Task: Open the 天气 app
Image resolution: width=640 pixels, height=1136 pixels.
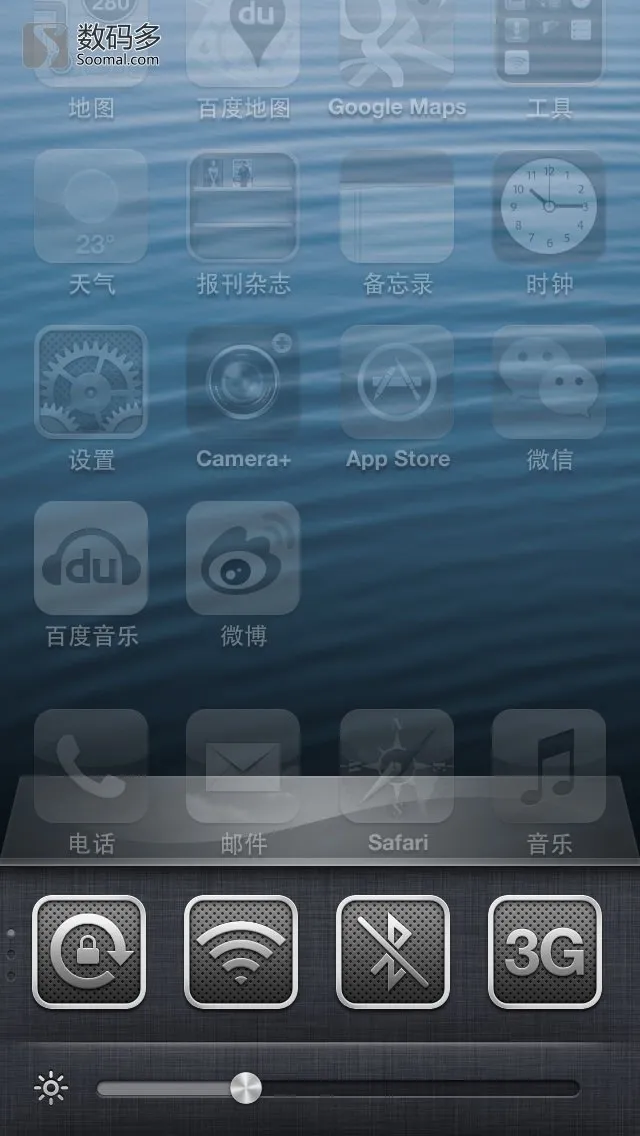Action: (x=91, y=206)
